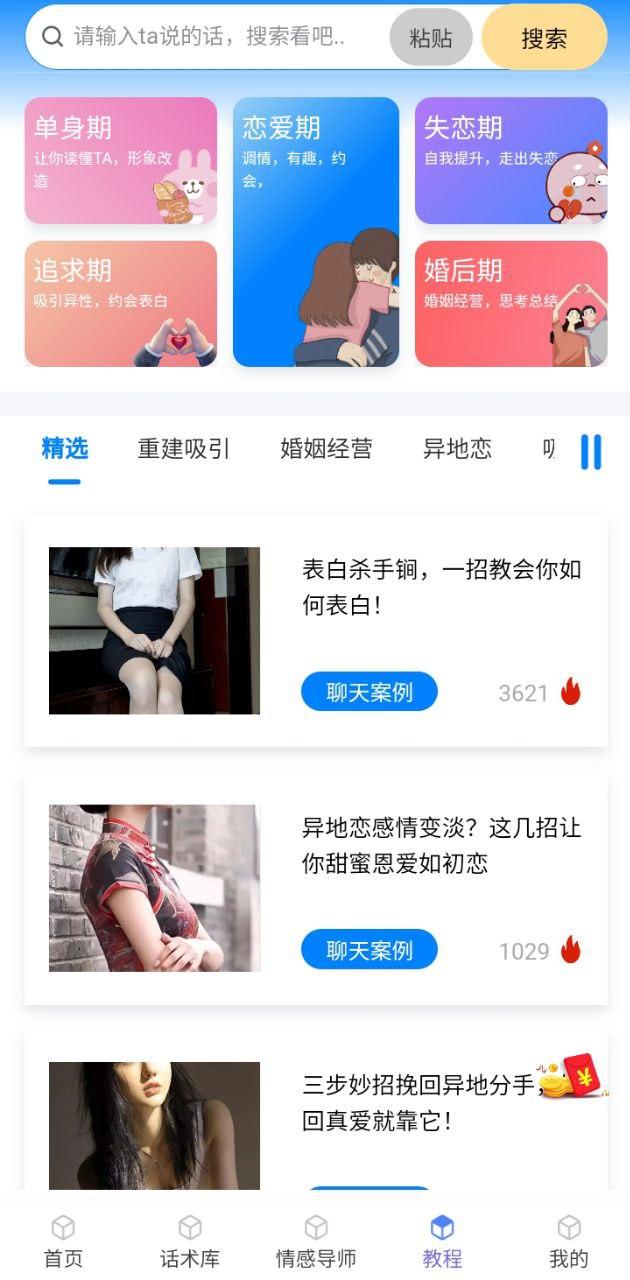The width and height of the screenshot is (630, 1280).
Task: Tap the search input field
Action: [210, 38]
